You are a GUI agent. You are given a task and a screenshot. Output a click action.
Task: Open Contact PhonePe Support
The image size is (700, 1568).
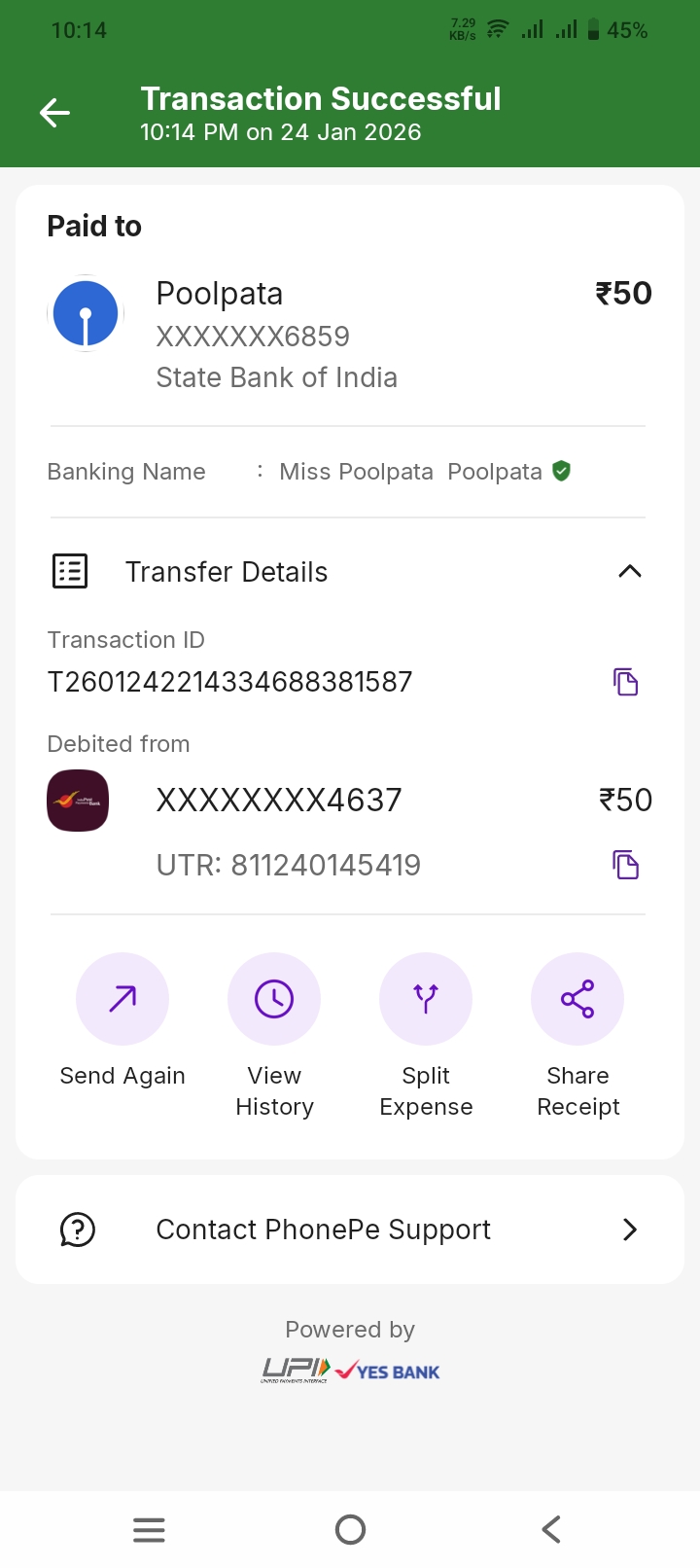coord(350,1229)
